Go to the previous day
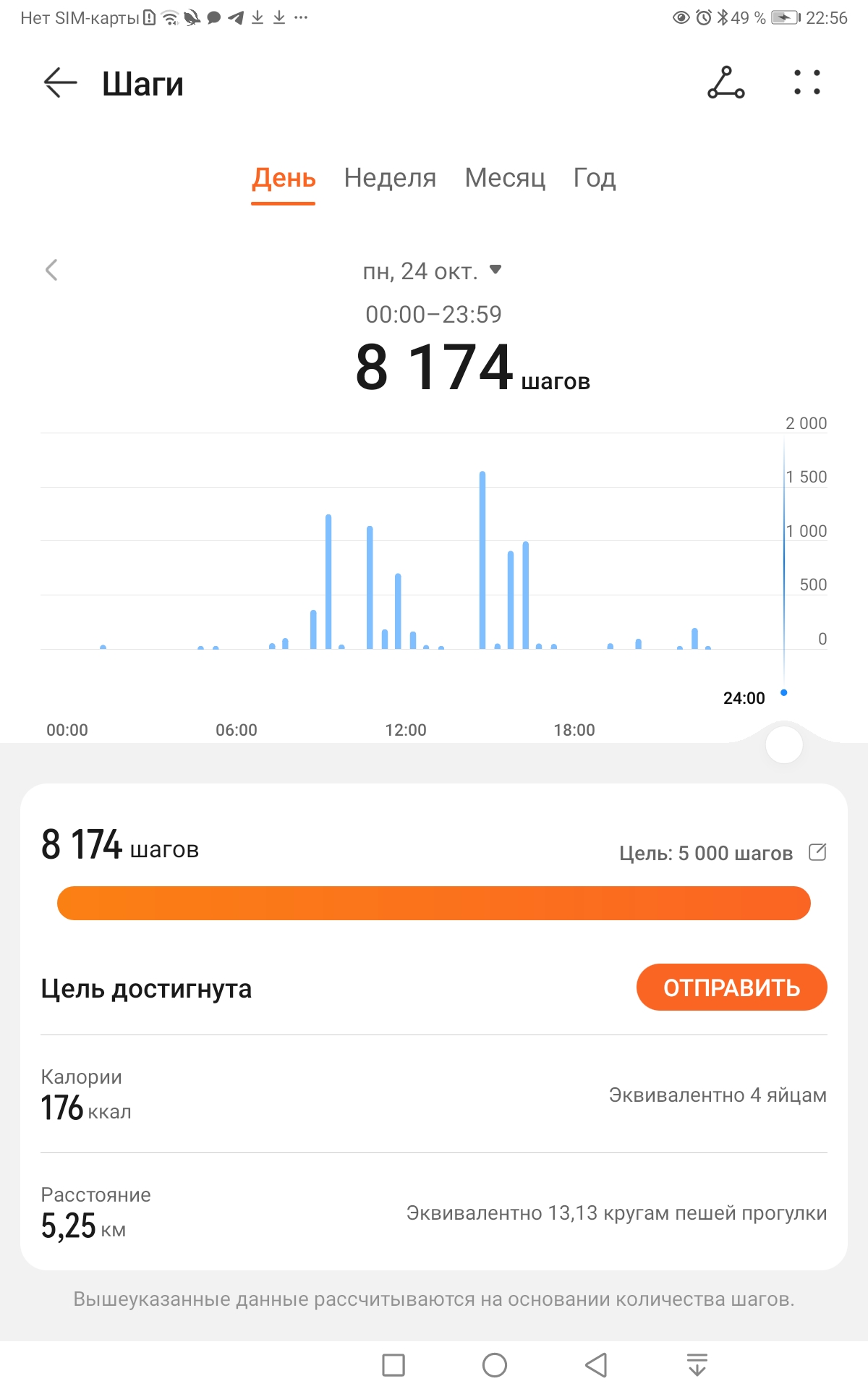The height and width of the screenshot is (1389, 868). (51, 270)
